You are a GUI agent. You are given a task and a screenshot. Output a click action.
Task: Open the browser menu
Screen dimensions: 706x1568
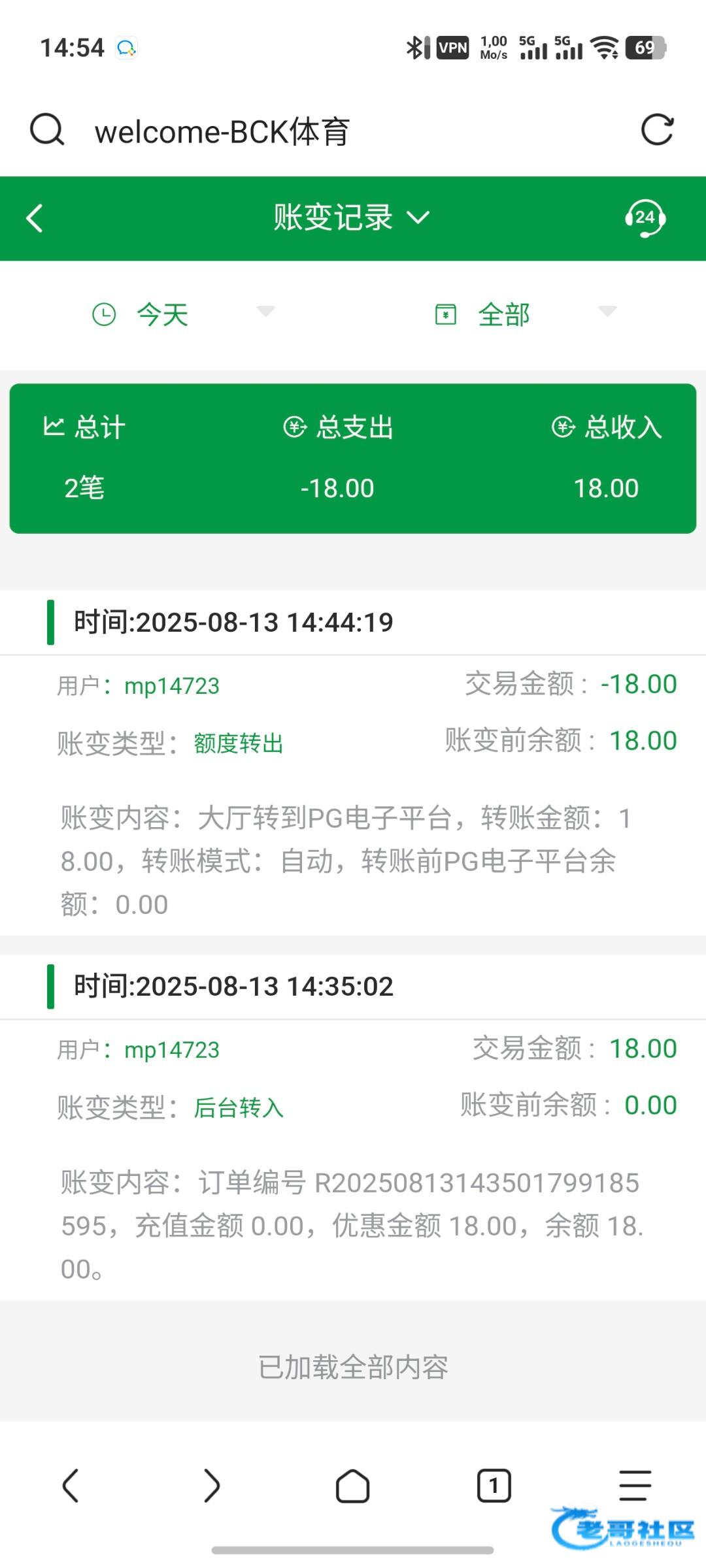(x=635, y=1486)
